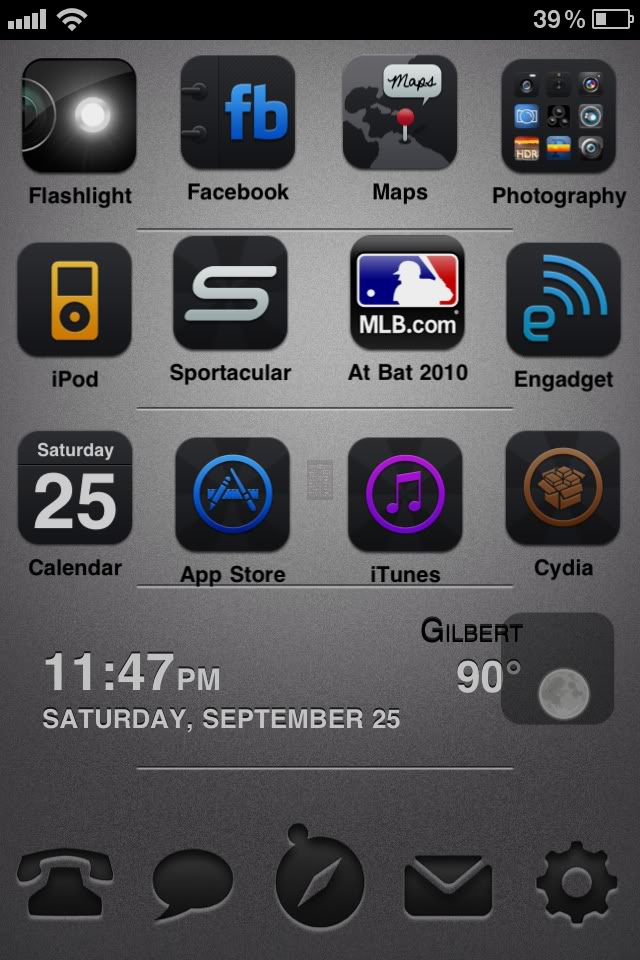Image resolution: width=640 pixels, height=960 pixels.
Task: Open Sportacular
Action: point(230,293)
